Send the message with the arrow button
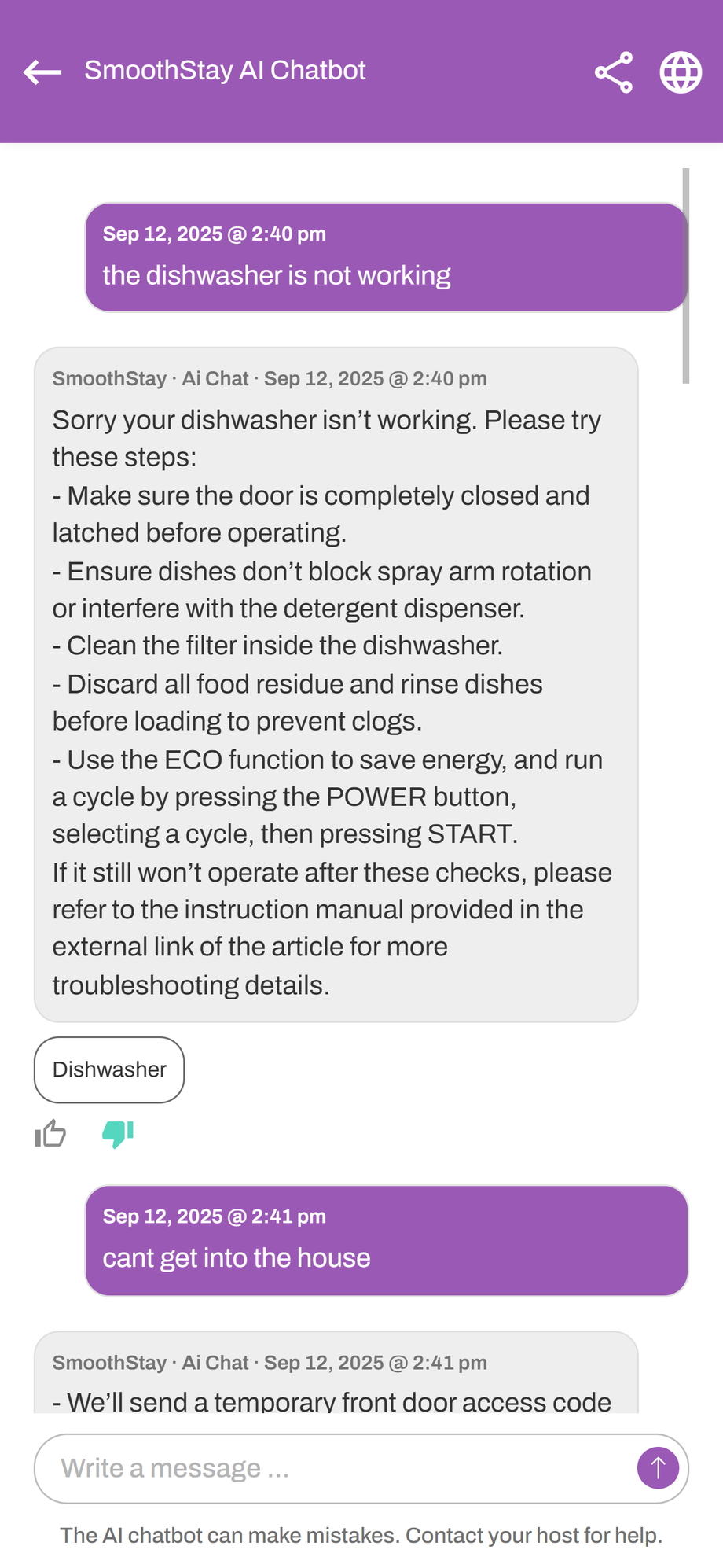Screen dimensions: 723x1568 click(x=658, y=1468)
